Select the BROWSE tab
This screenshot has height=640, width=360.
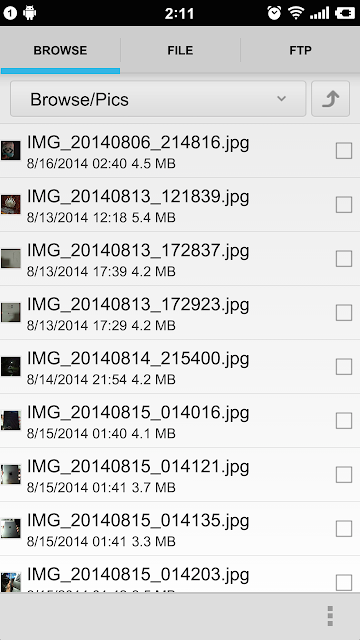pyautogui.click(x=60, y=50)
